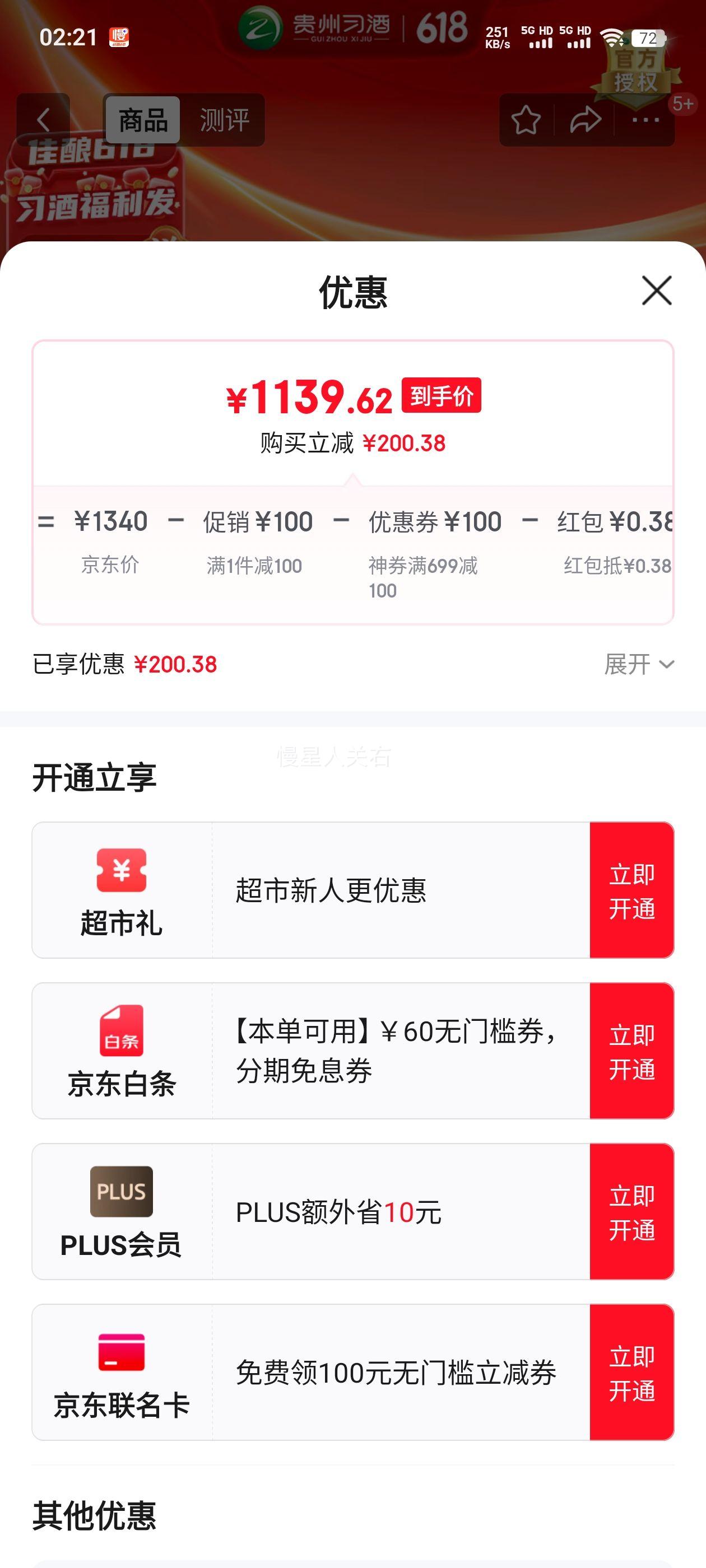Tap 立即开通 for 超市礼
The image size is (706, 1568).
coord(631,890)
